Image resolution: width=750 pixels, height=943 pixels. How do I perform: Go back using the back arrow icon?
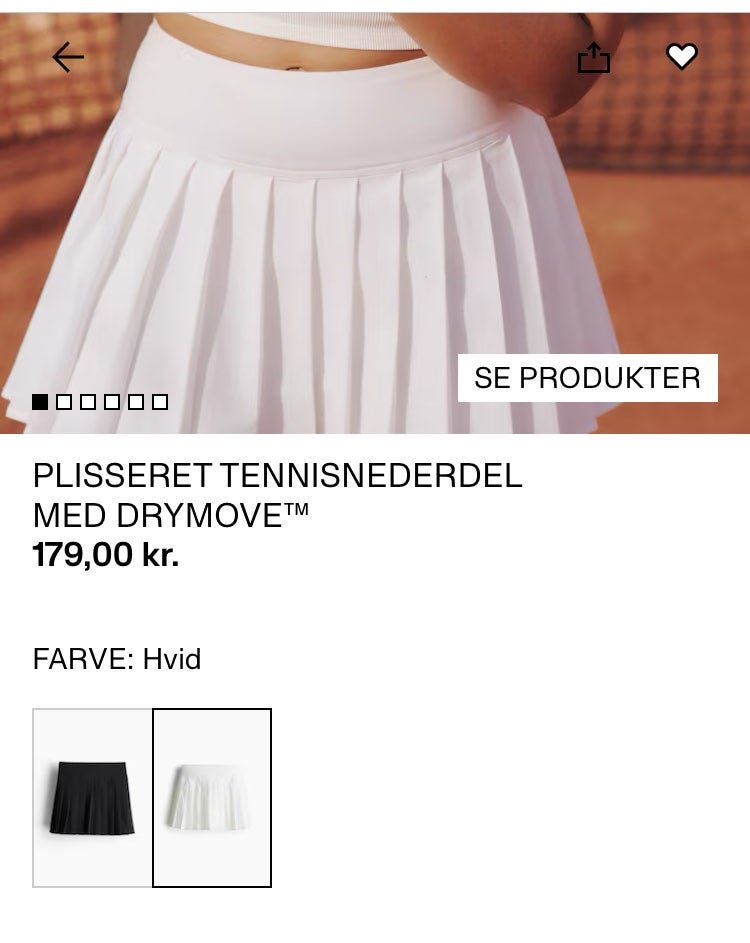[x=67, y=57]
